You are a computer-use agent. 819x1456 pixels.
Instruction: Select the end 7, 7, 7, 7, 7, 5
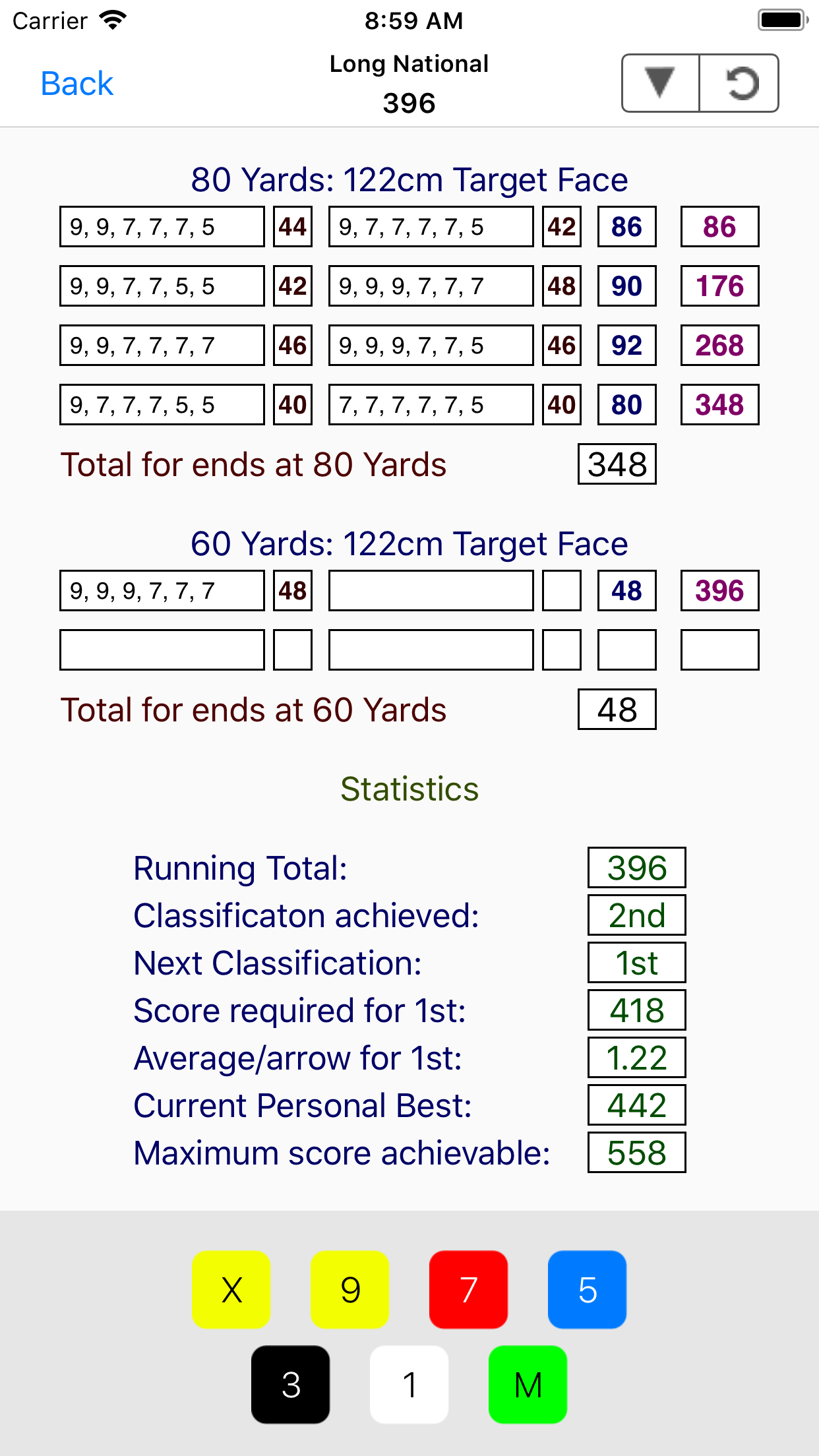coord(431,405)
